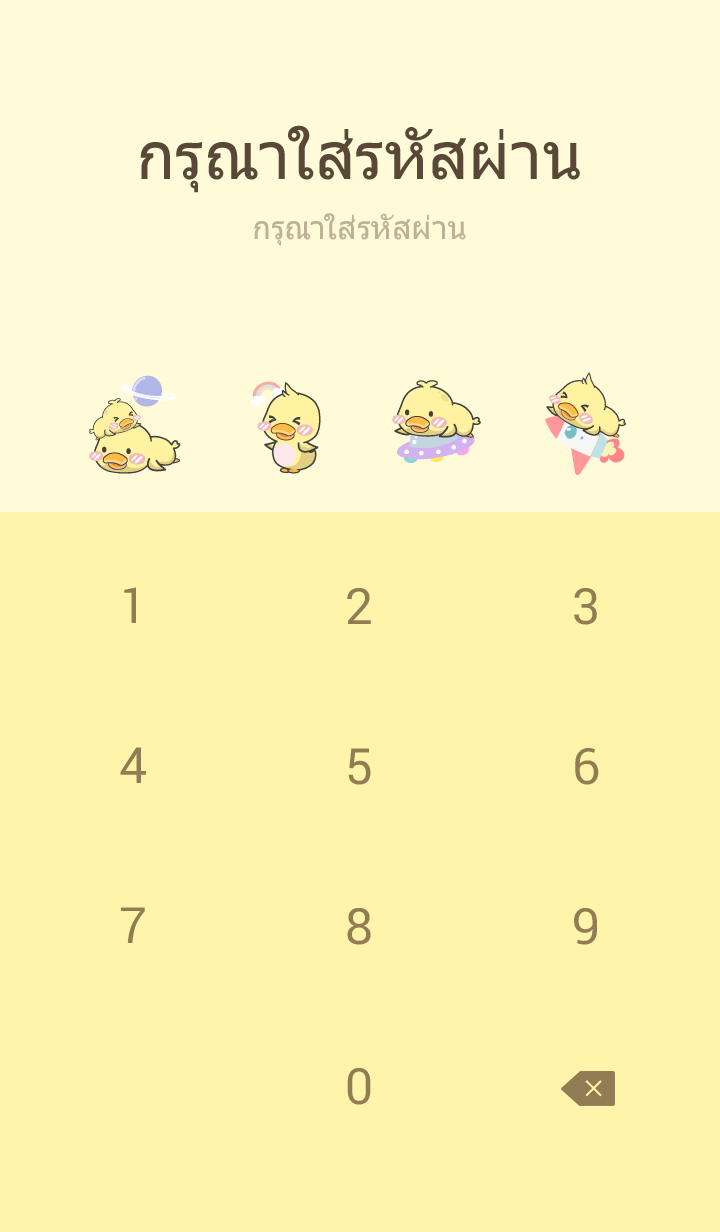Image resolution: width=720 pixels, height=1232 pixels.
Task: Select the 3 key
Action: click(586, 607)
